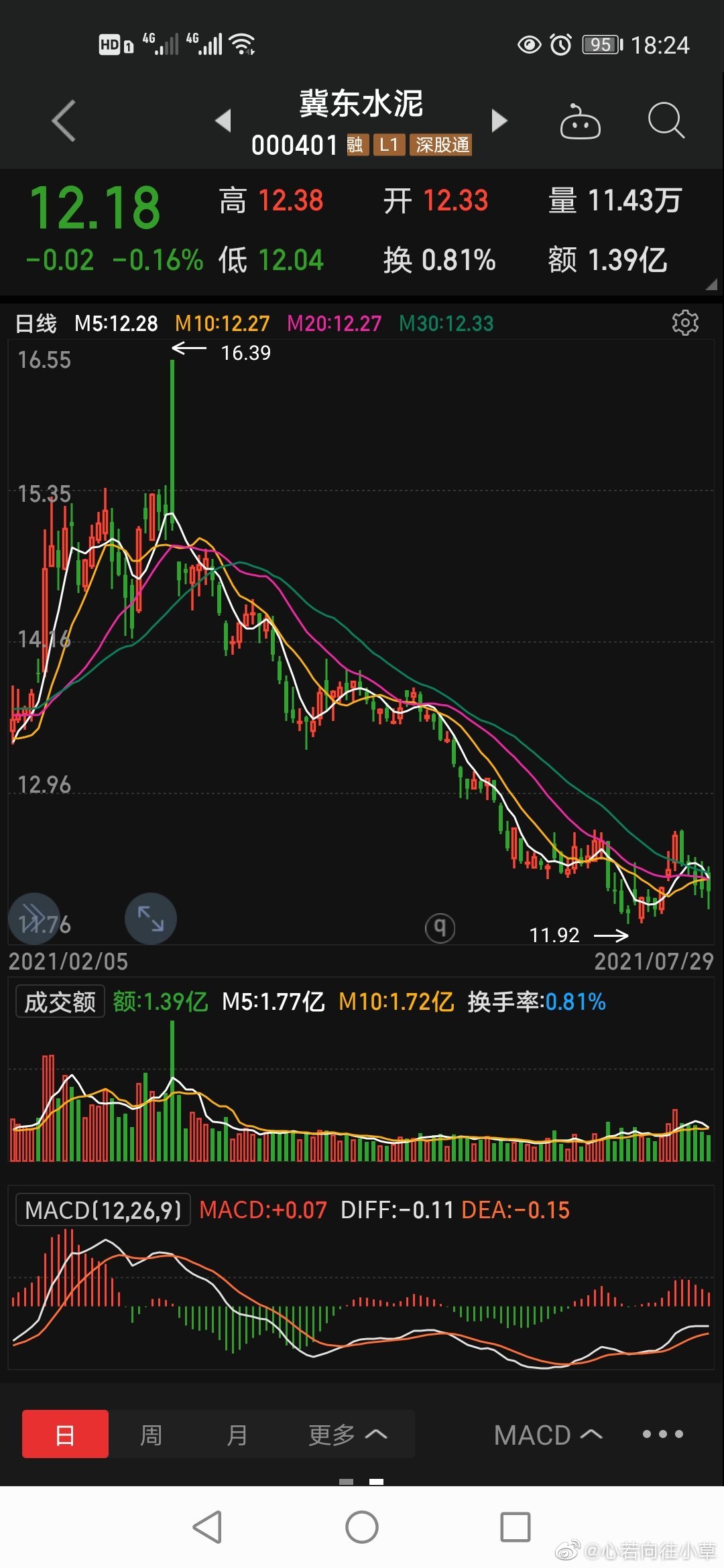The image size is (724, 1568).
Task: Switch to the 周 weekly chart
Action: tap(151, 1435)
